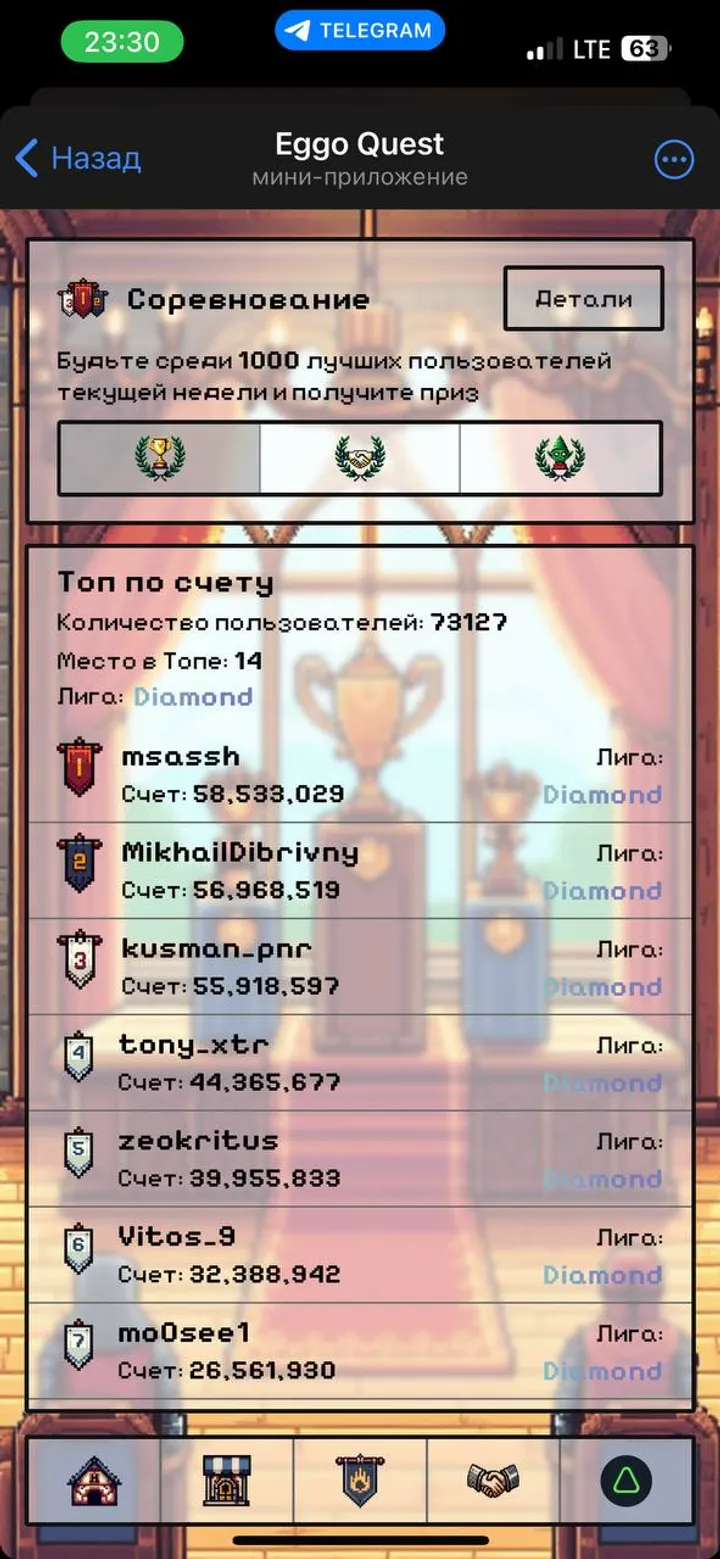
Task: Tap the green triangle bottom icon
Action: click(626, 1480)
